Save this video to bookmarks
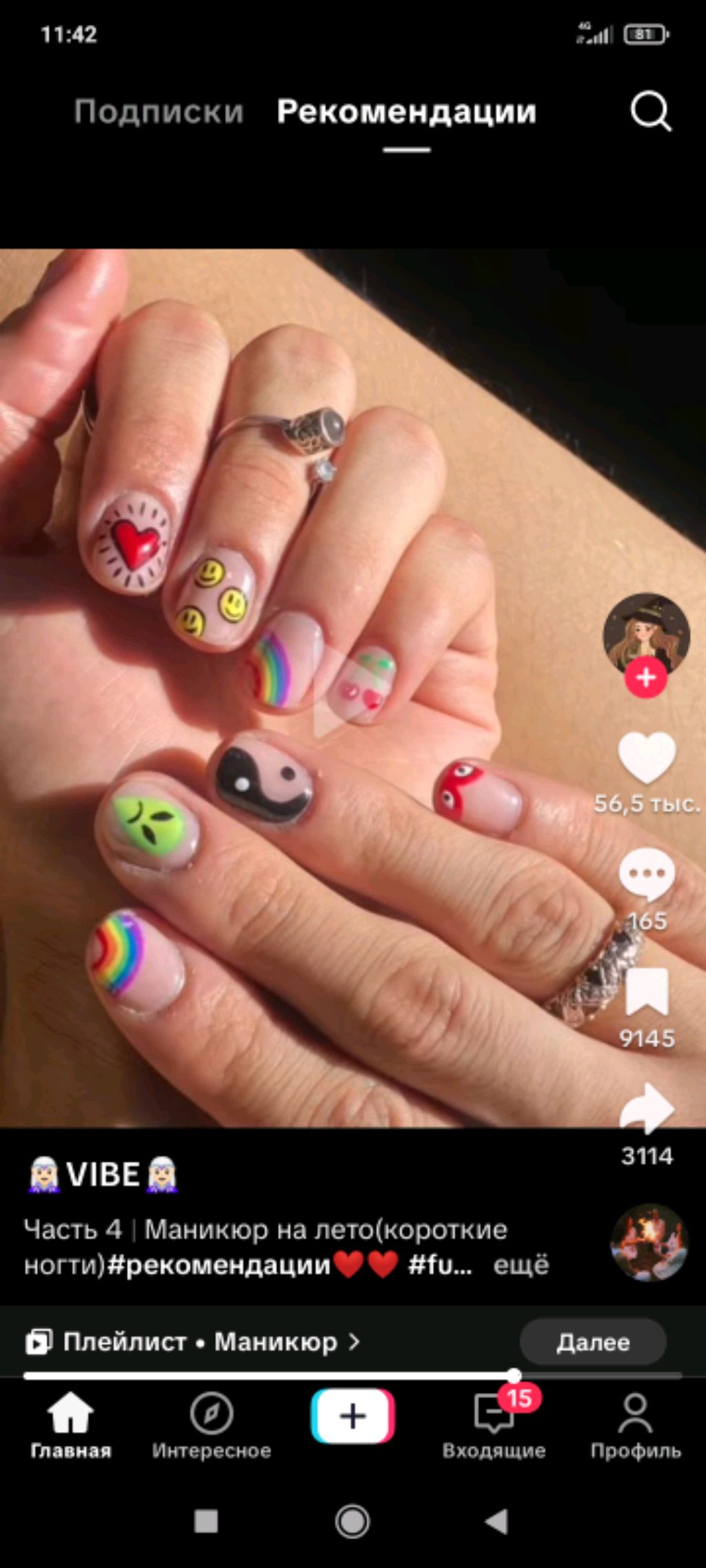 coord(646,992)
